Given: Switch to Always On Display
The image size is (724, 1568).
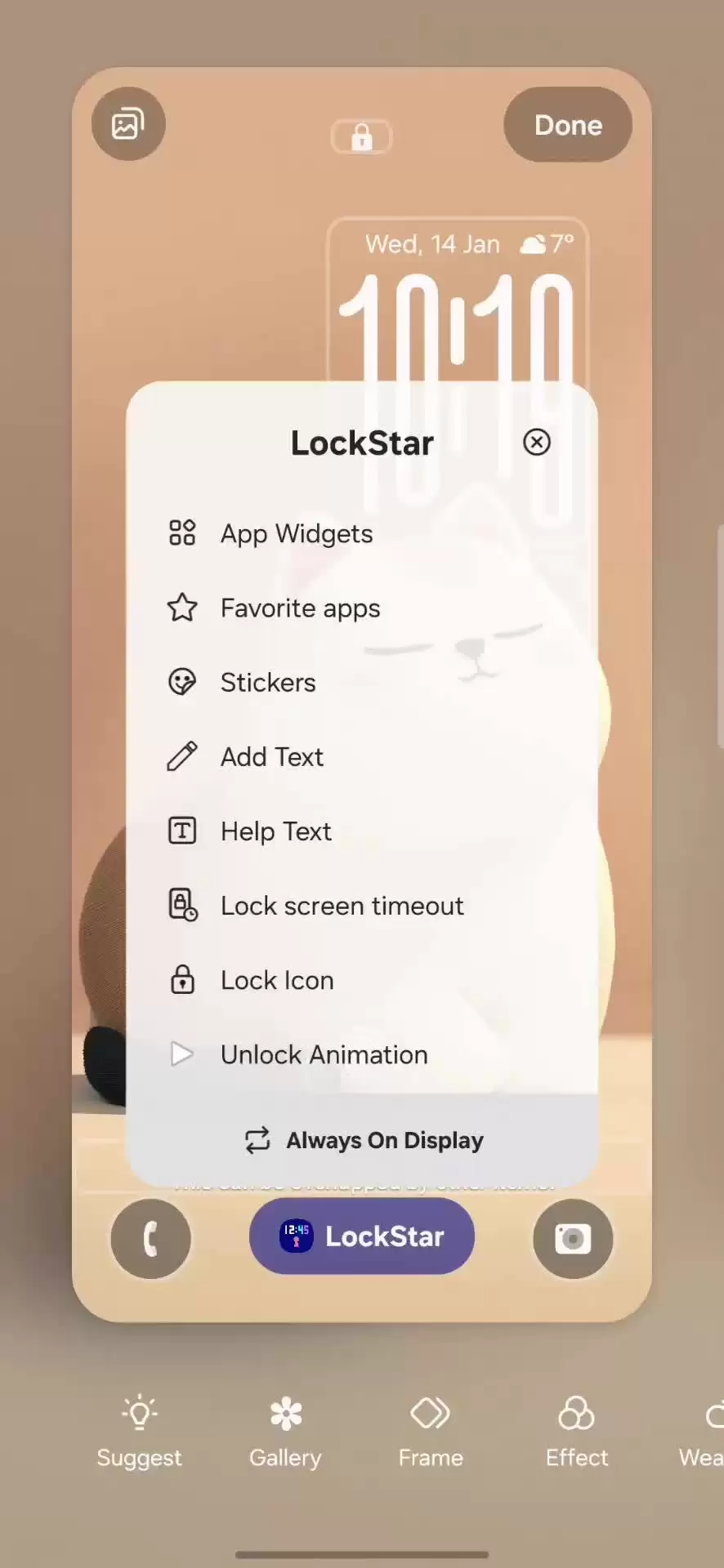Looking at the screenshot, I should coord(363,1140).
